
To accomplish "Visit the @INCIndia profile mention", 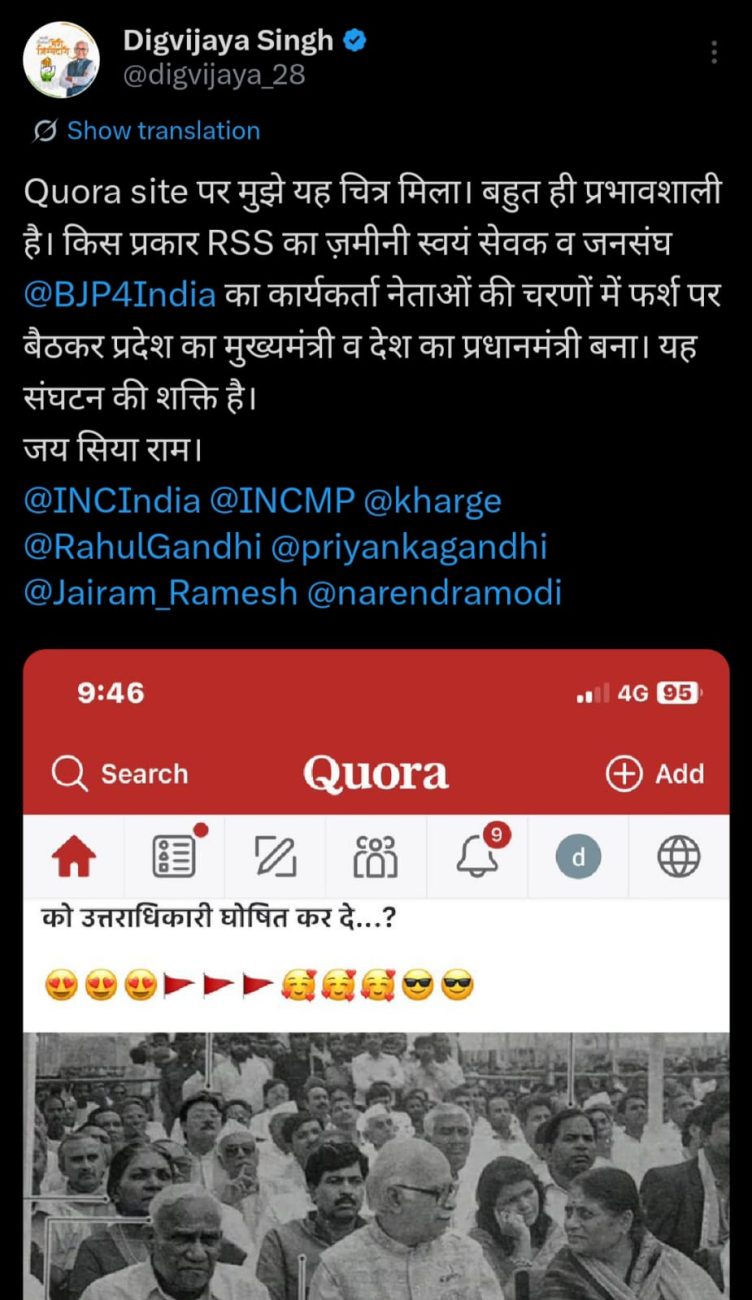I will click(x=111, y=500).
